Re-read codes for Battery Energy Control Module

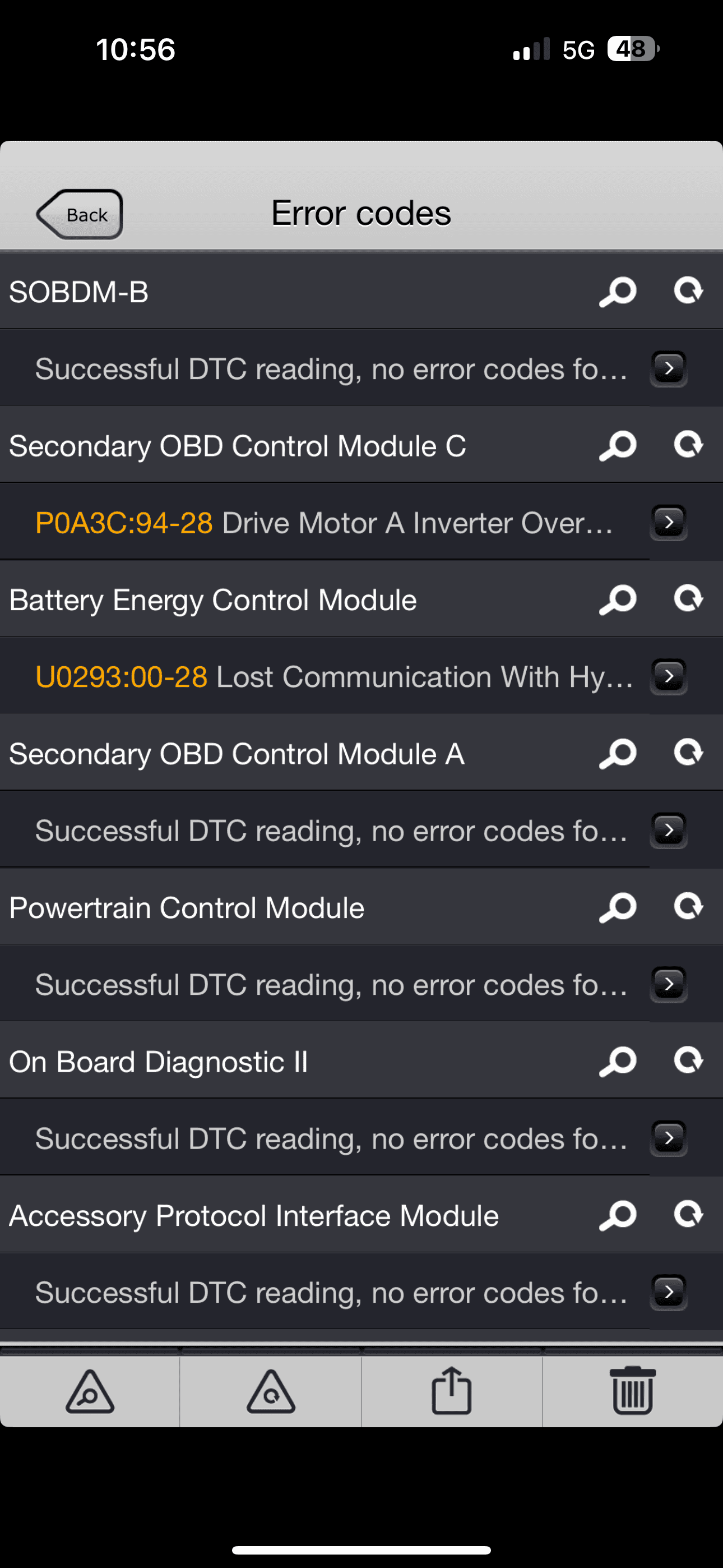pyautogui.click(x=688, y=598)
